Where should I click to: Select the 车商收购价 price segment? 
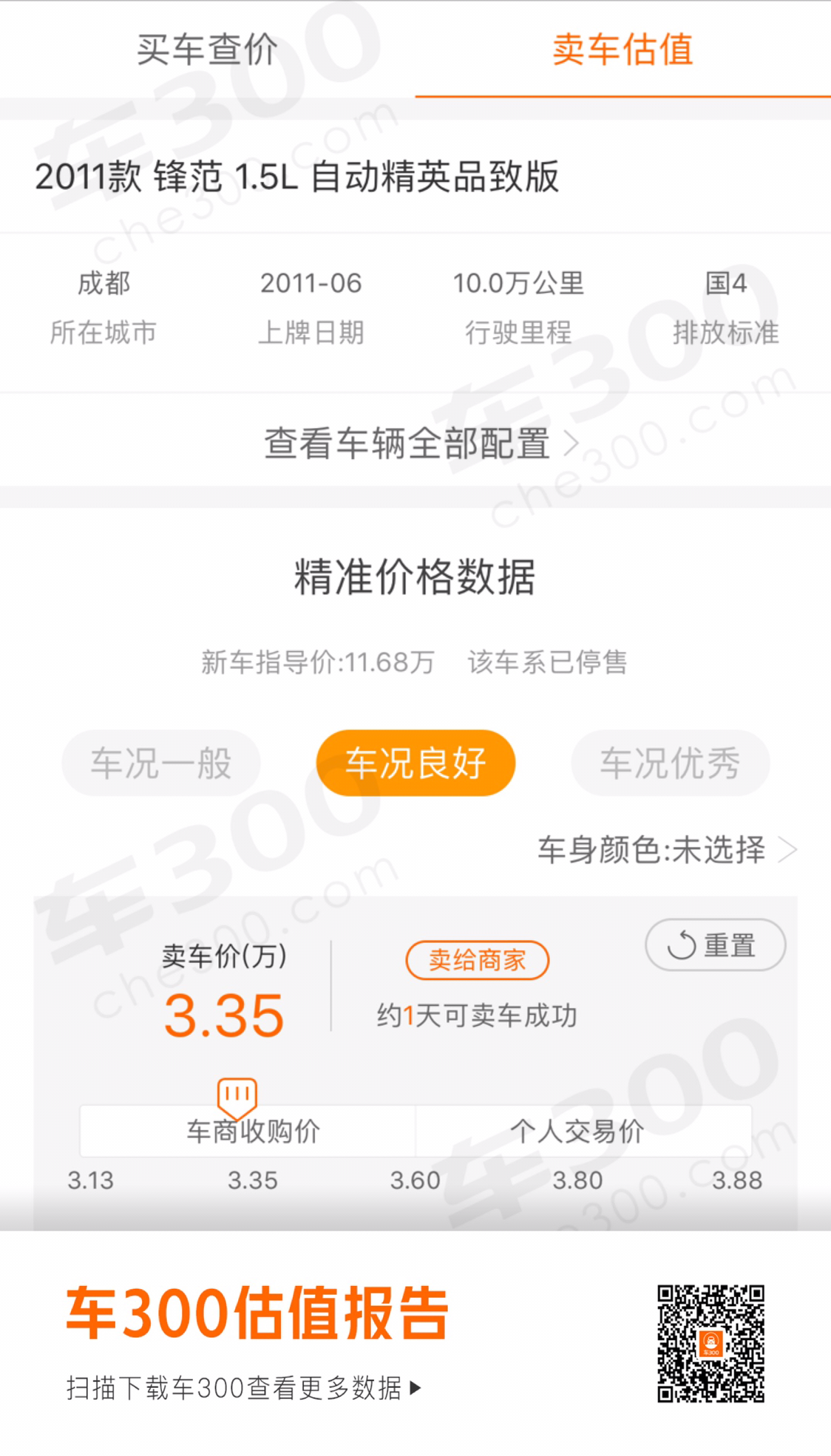coord(252,1132)
